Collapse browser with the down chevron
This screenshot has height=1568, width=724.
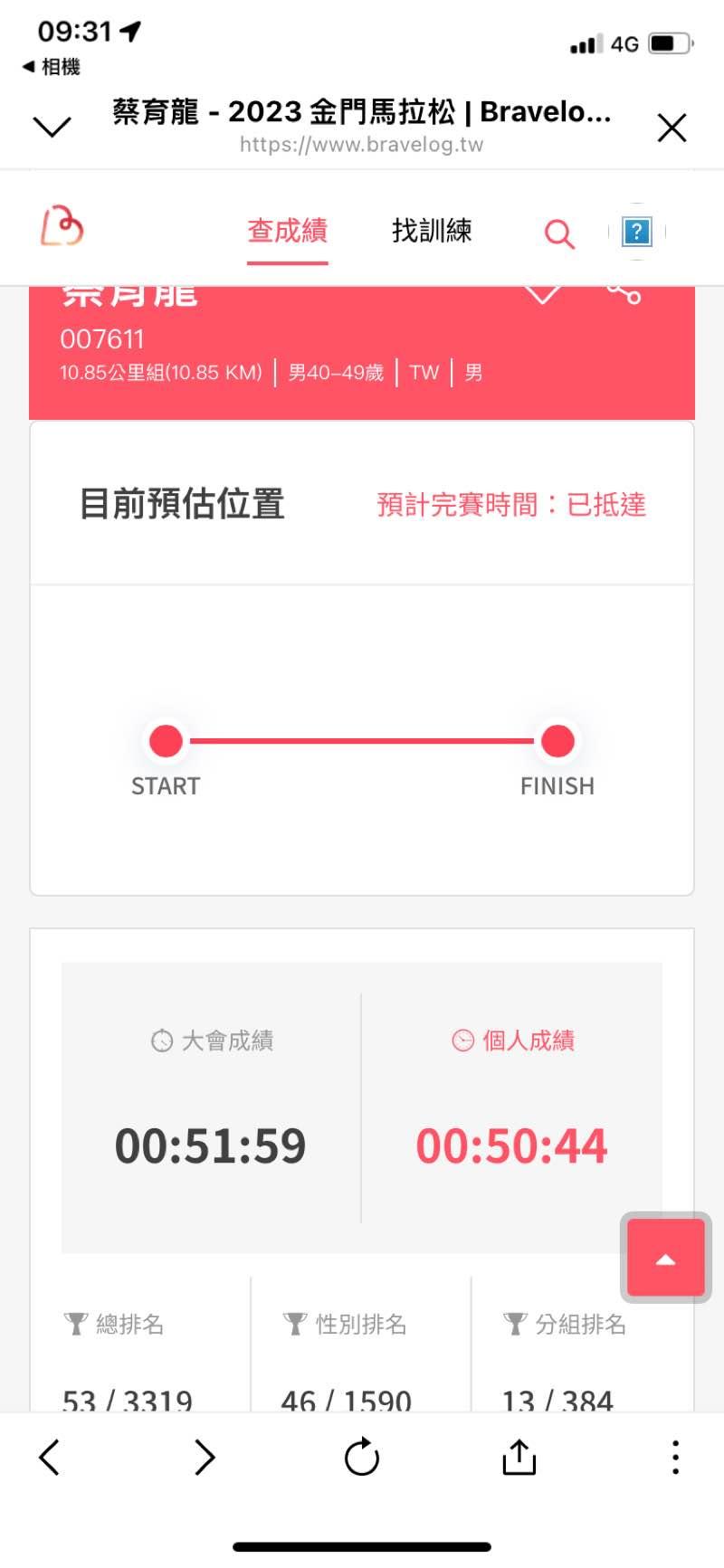pyautogui.click(x=52, y=127)
